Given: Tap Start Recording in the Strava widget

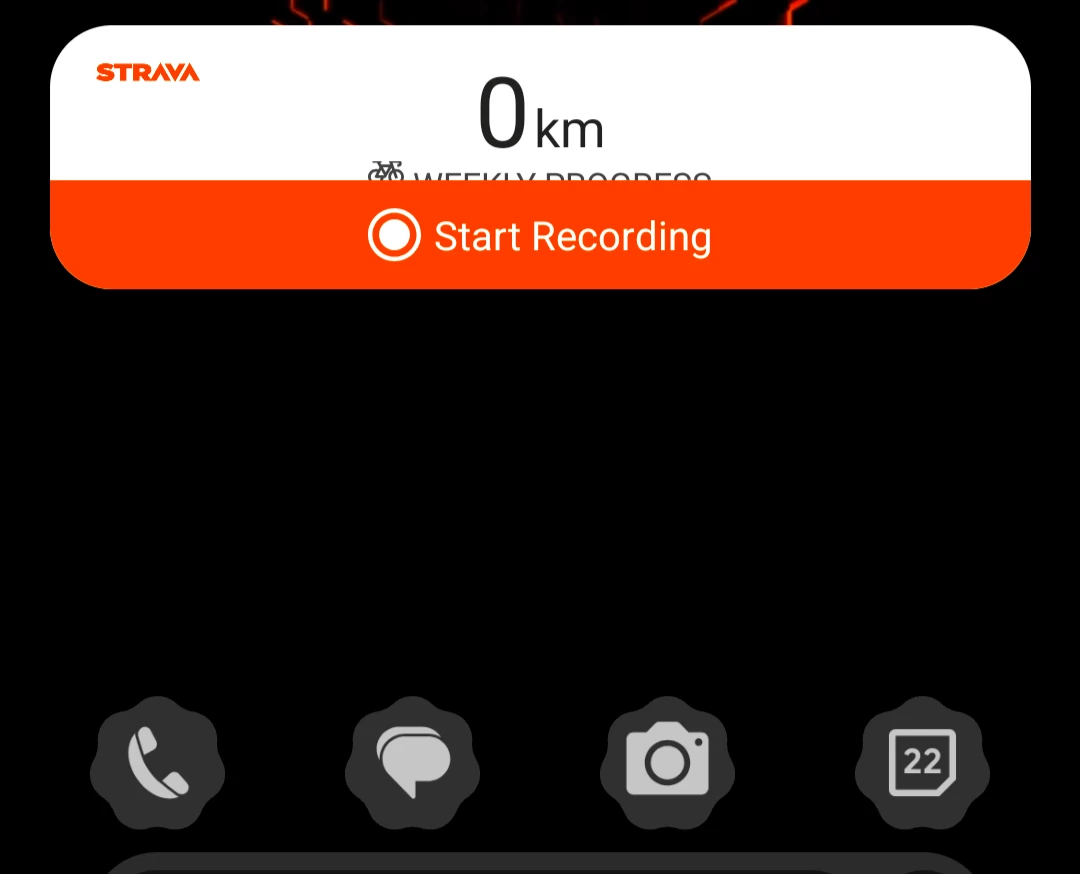Looking at the screenshot, I should (540, 236).
